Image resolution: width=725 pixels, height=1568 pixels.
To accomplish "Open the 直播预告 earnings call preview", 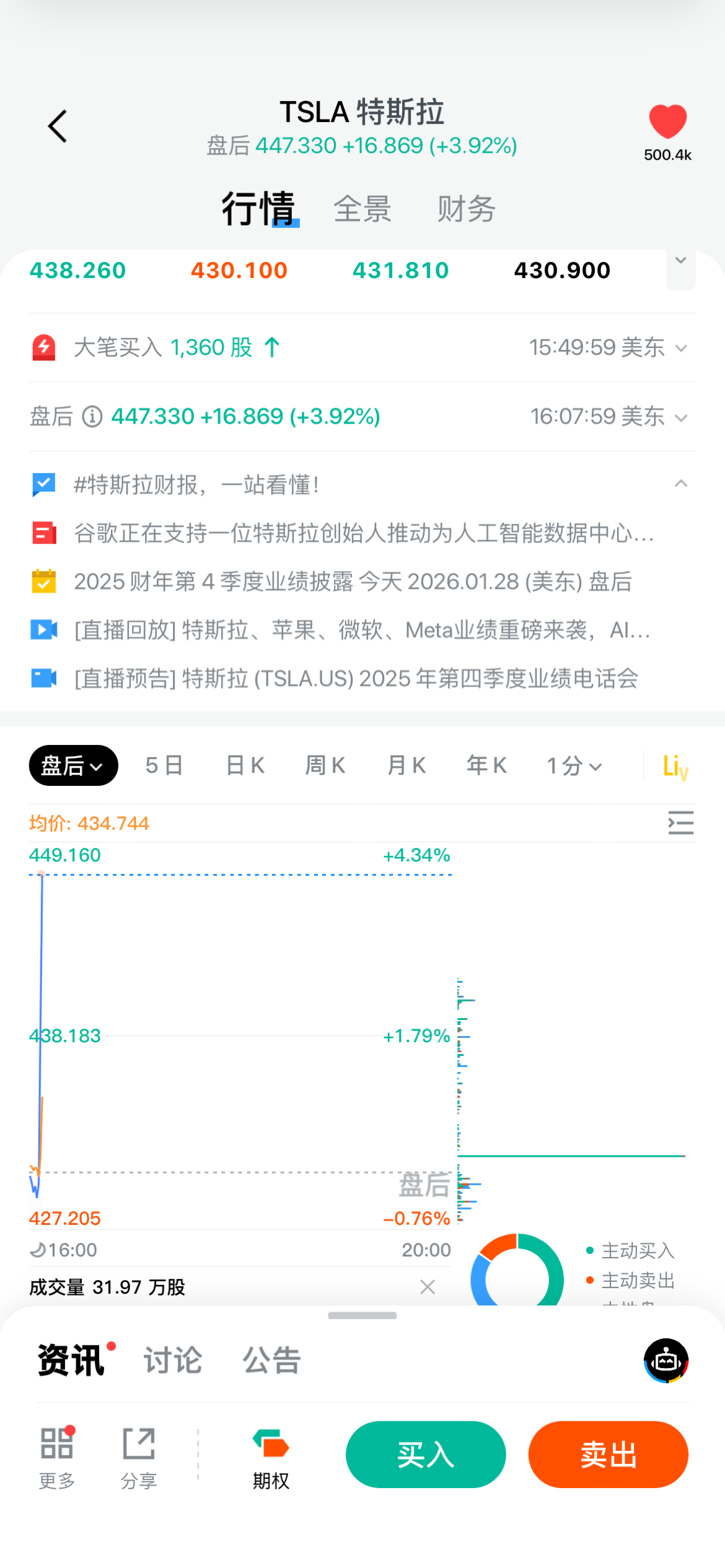I will click(356, 679).
